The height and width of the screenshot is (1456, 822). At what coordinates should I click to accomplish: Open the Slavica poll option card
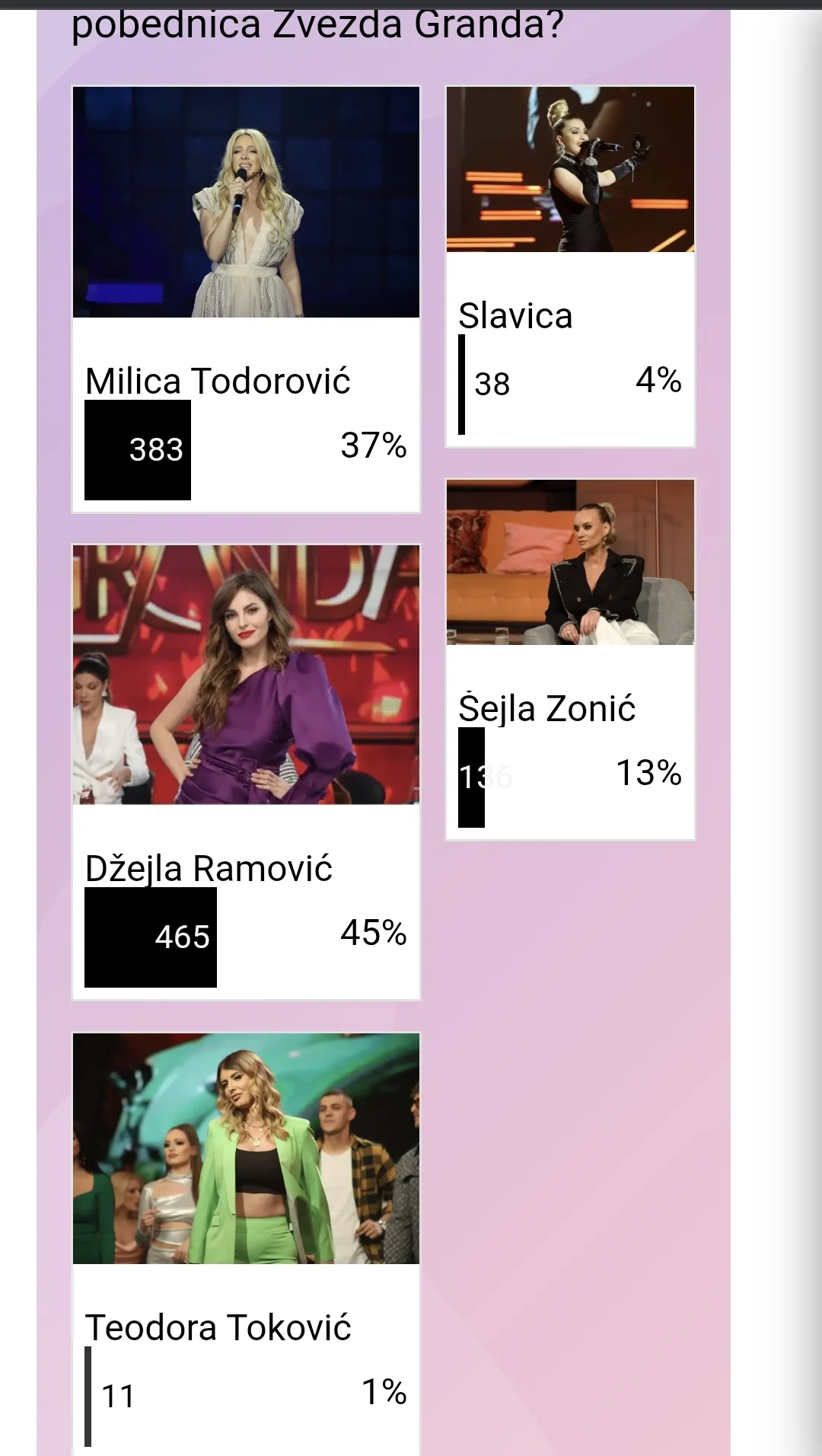click(570, 266)
